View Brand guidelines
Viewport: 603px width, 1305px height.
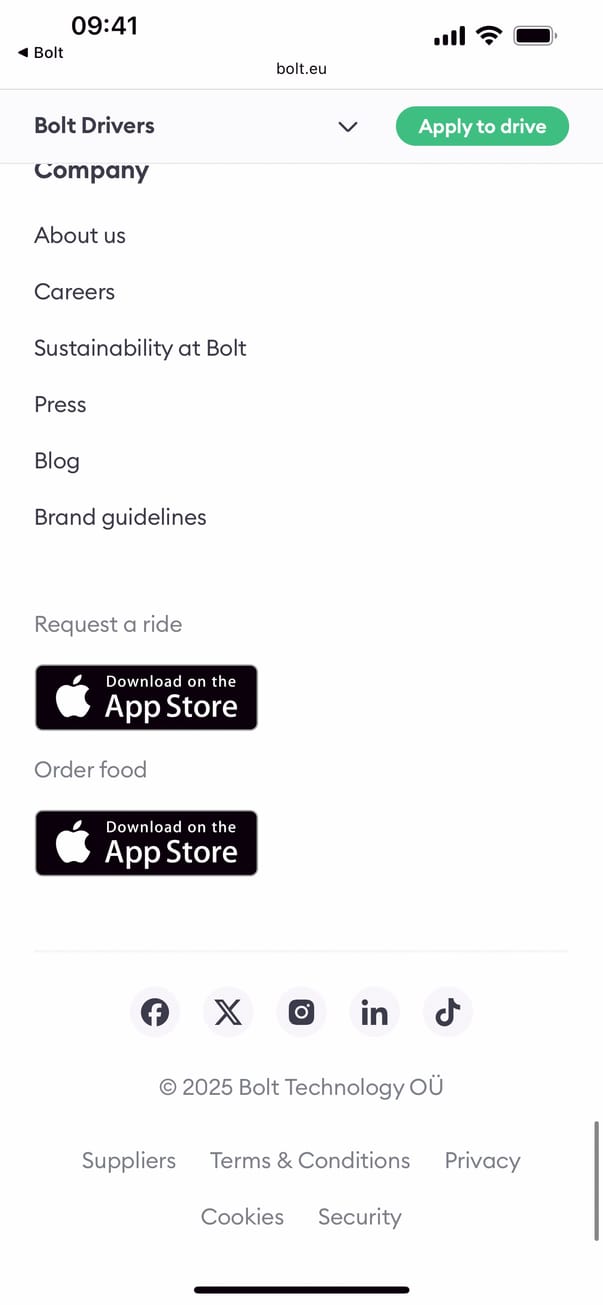tap(120, 518)
